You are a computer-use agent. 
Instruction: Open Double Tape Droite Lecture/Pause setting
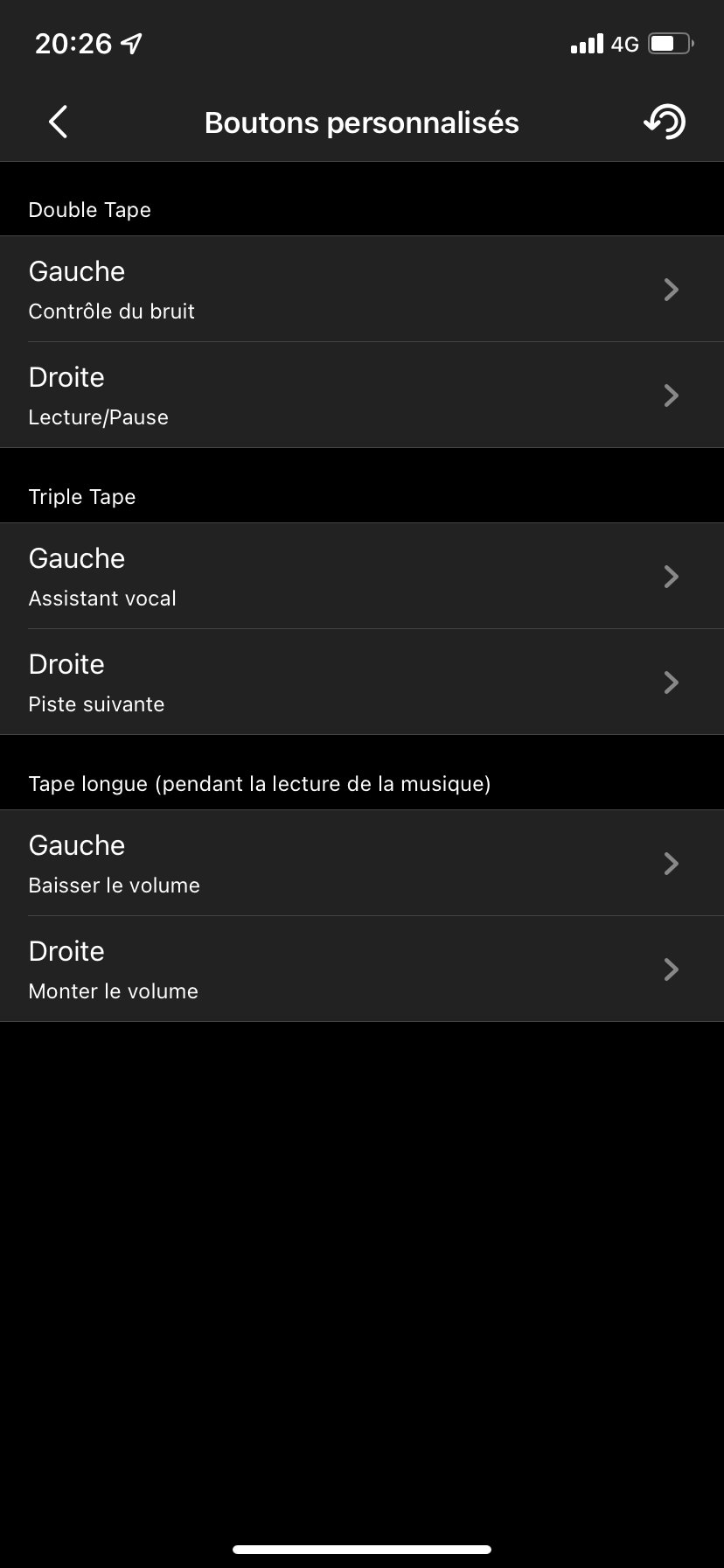[362, 395]
